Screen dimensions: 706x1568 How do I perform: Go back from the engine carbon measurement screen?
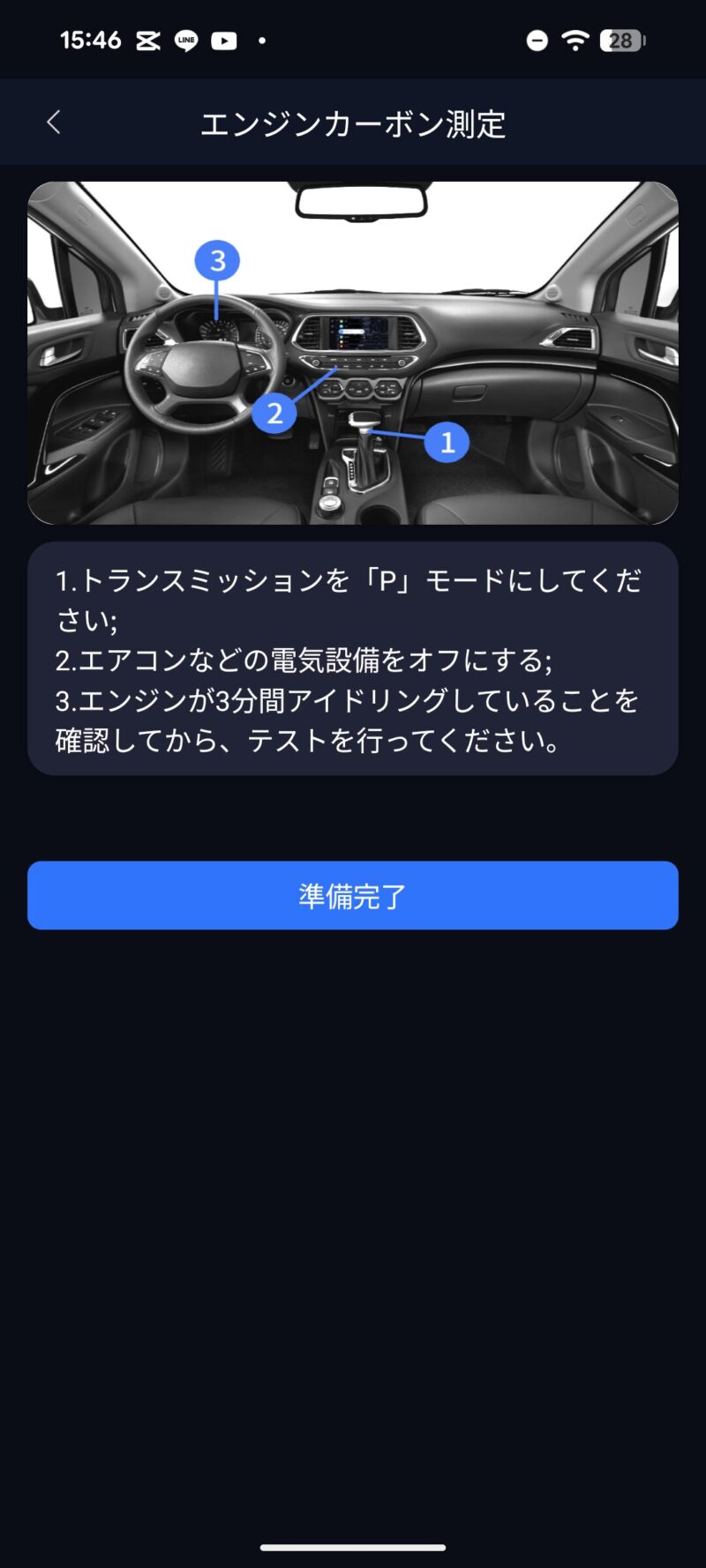(54, 123)
